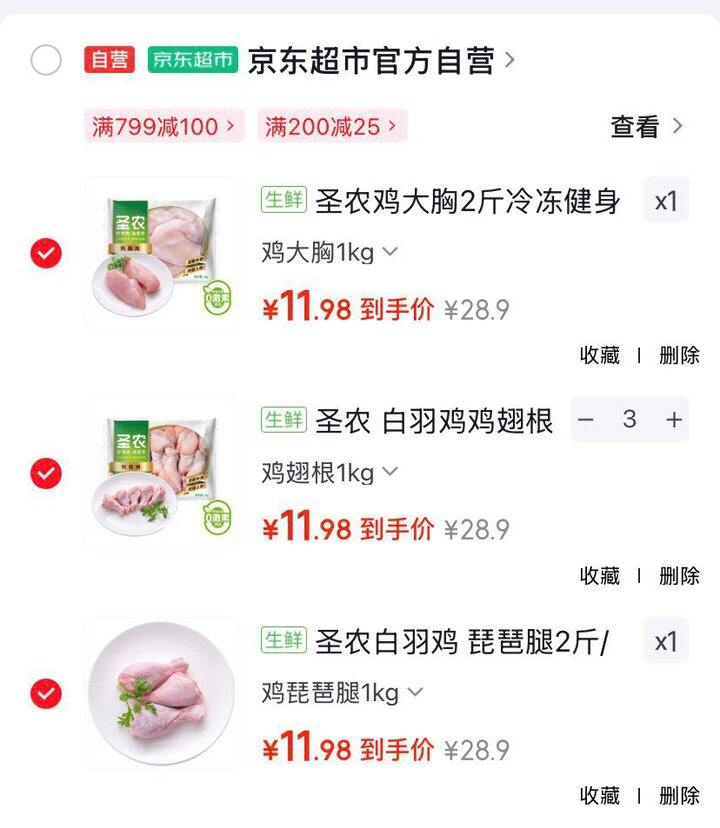Increase the quantity of 鸡翅根
Image resolution: width=720 pixels, height=828 pixels.
coord(674,420)
